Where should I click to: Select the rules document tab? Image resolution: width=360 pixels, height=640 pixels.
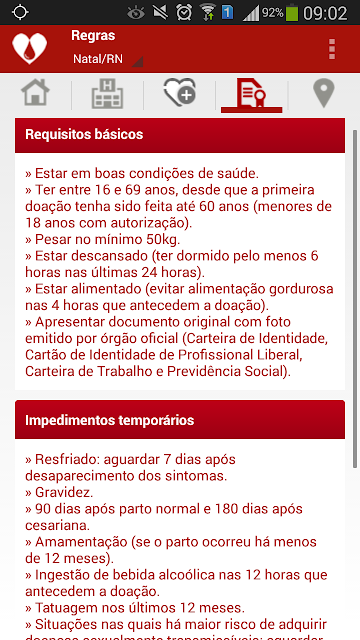coord(251,95)
